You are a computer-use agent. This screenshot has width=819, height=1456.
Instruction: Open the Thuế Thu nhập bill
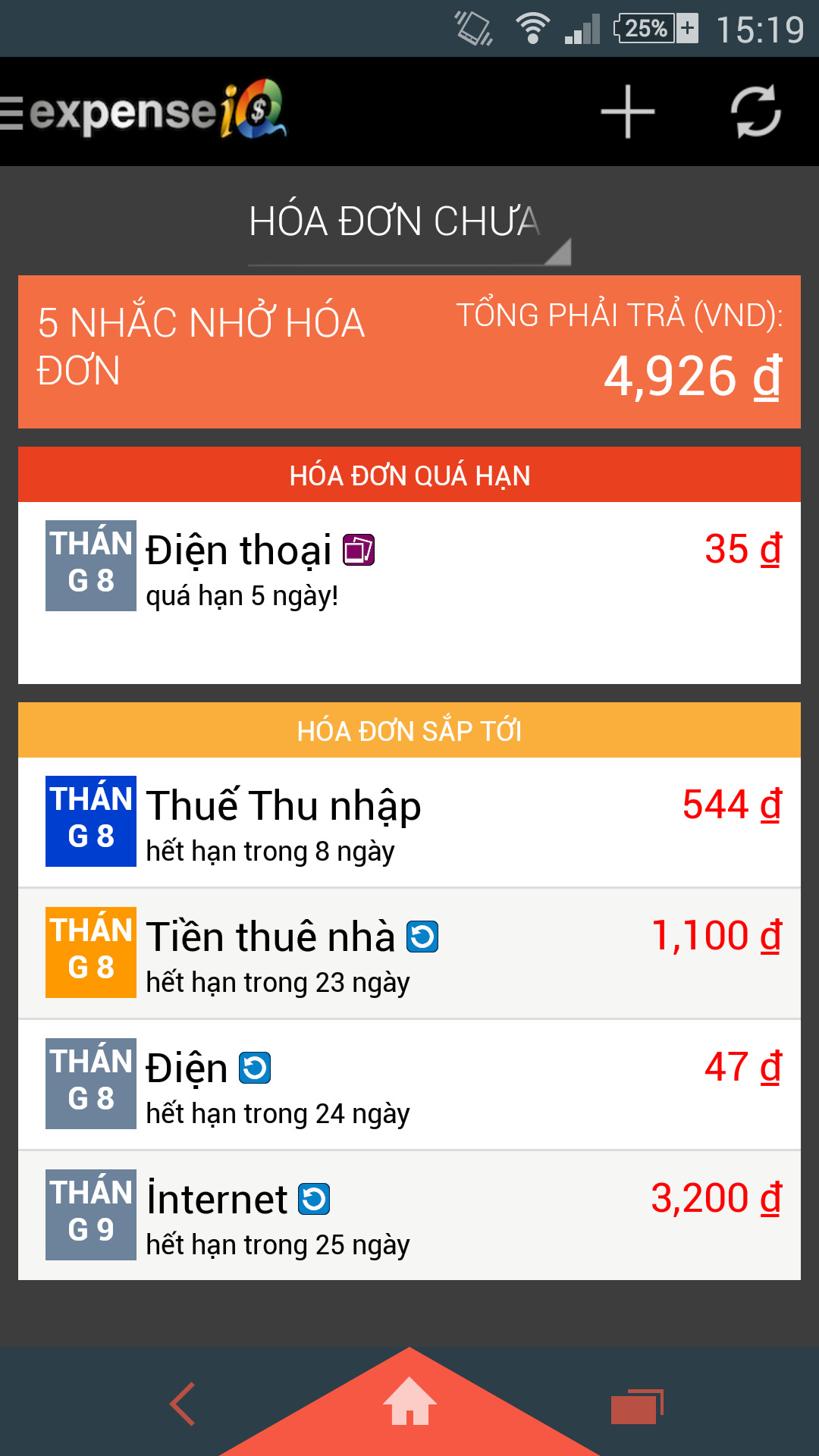pyautogui.click(x=409, y=823)
